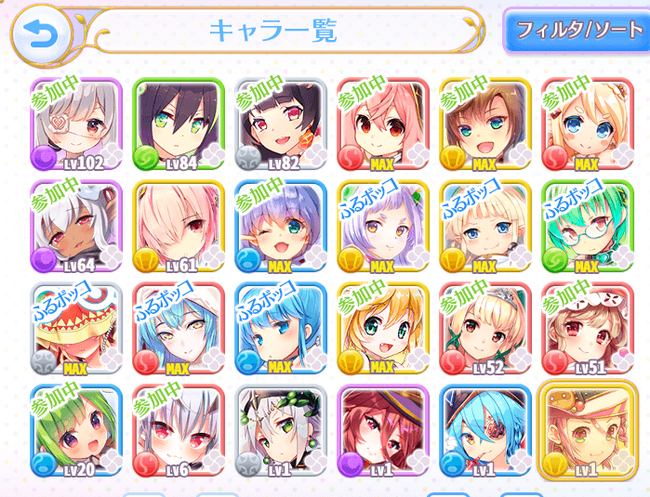Select the green-haired glasses character card
Viewport: 650px width, 497px height.
coord(587,225)
